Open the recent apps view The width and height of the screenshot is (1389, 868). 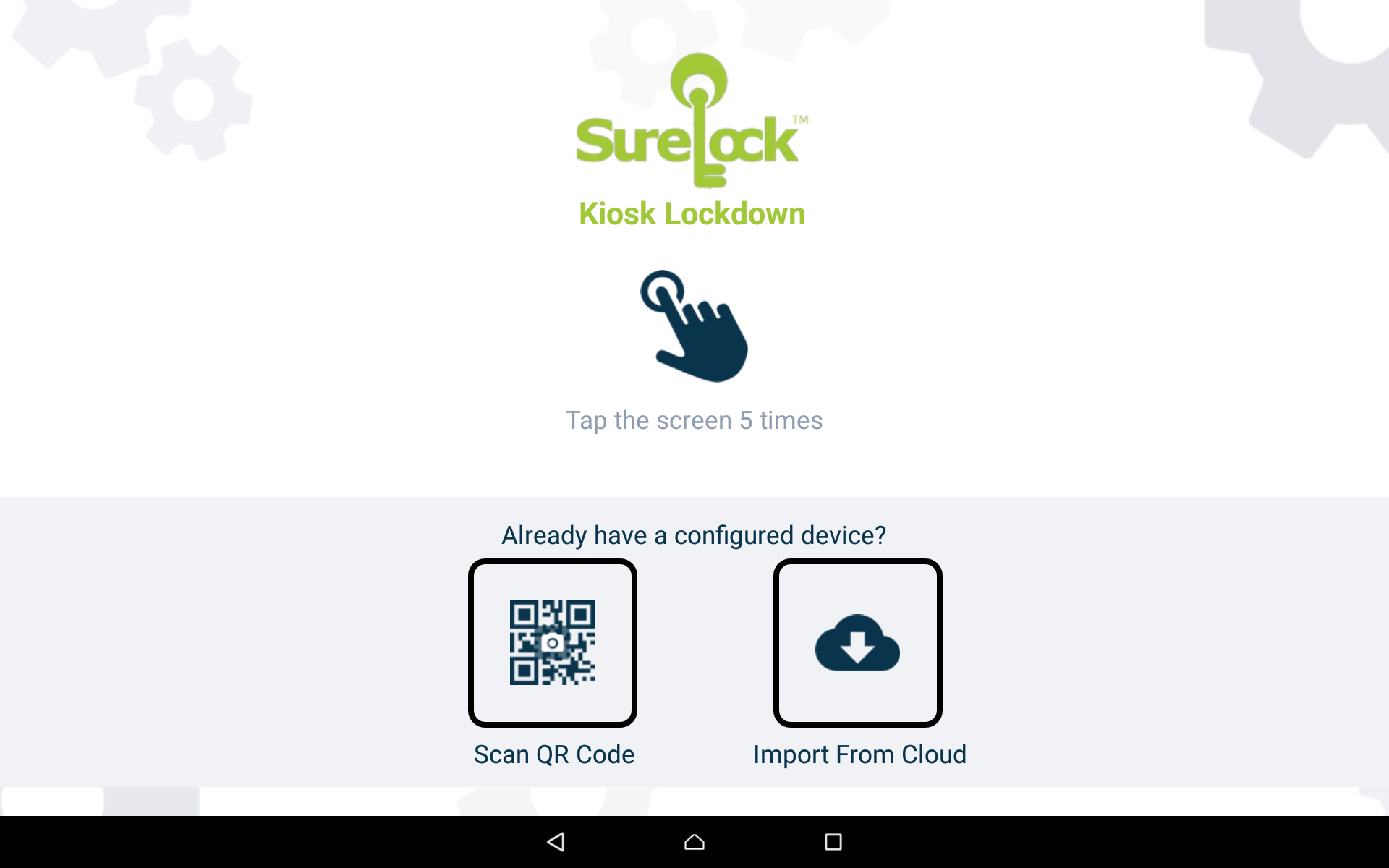click(833, 841)
